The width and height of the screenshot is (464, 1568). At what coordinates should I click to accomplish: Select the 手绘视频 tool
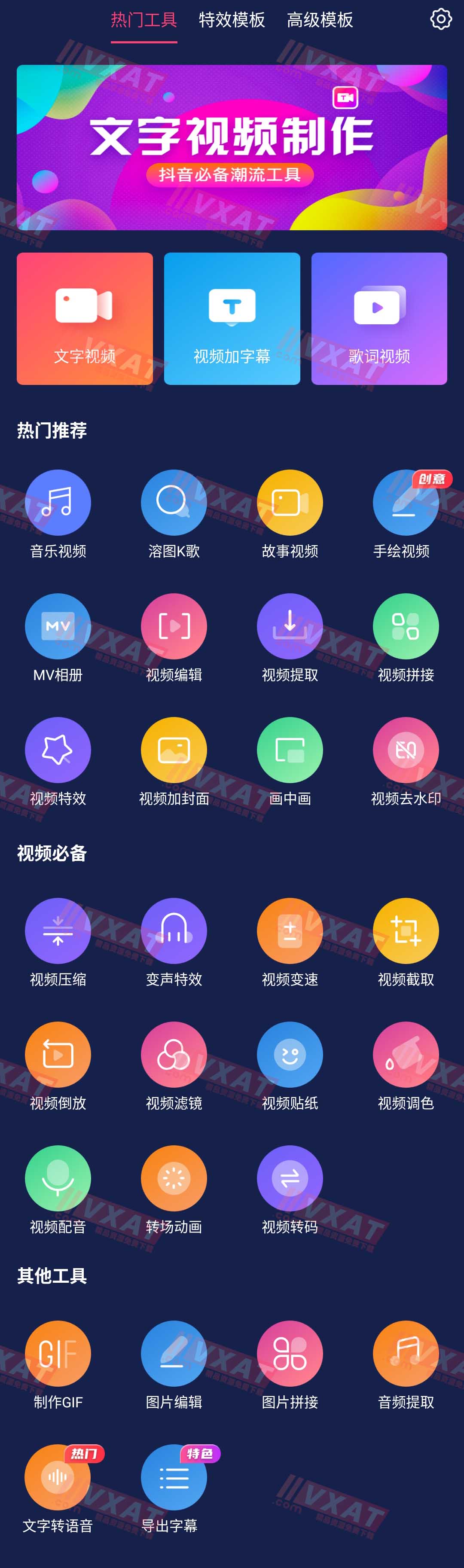[406, 503]
